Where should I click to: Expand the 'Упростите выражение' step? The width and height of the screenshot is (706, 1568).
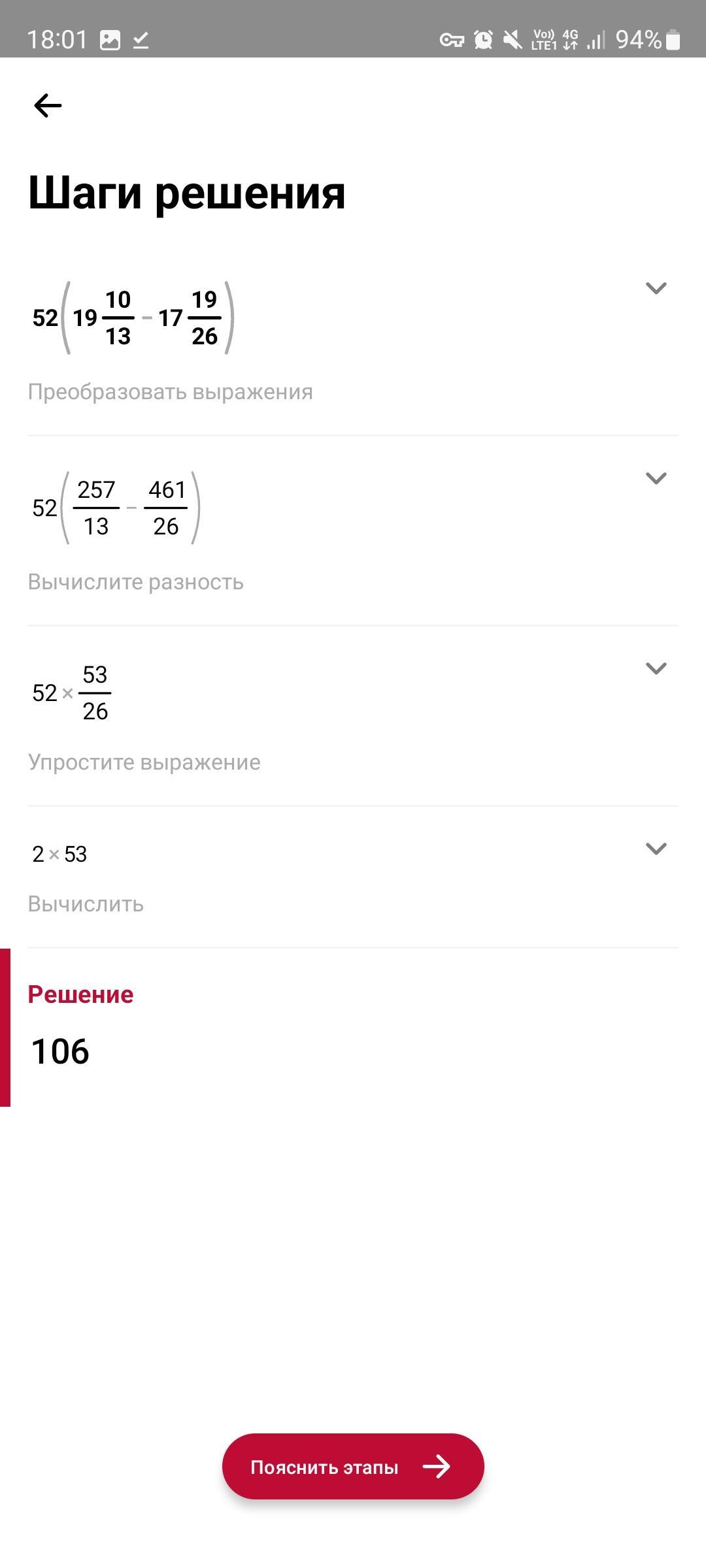coord(656,668)
